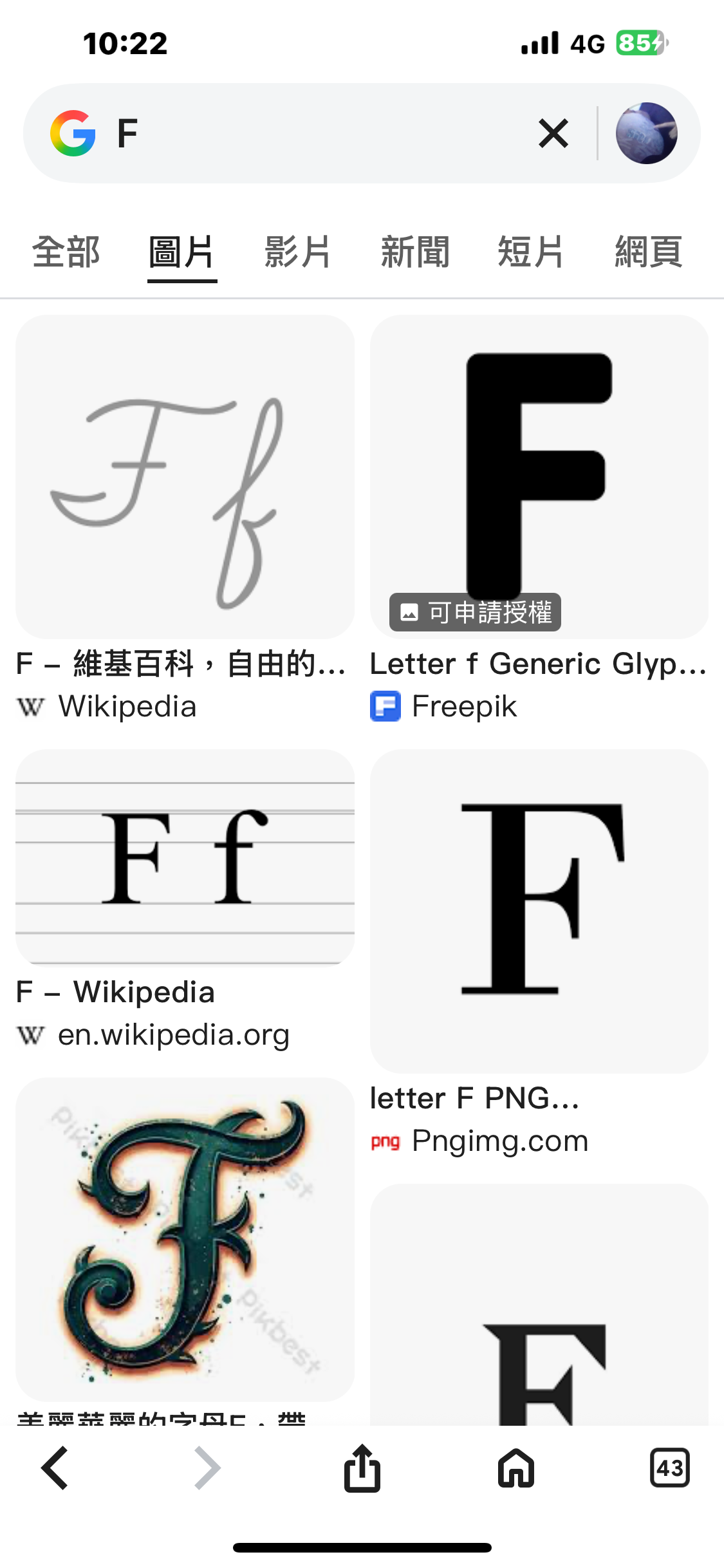
Task: Open the ornate green F Pikbest image
Action: click(185, 1239)
